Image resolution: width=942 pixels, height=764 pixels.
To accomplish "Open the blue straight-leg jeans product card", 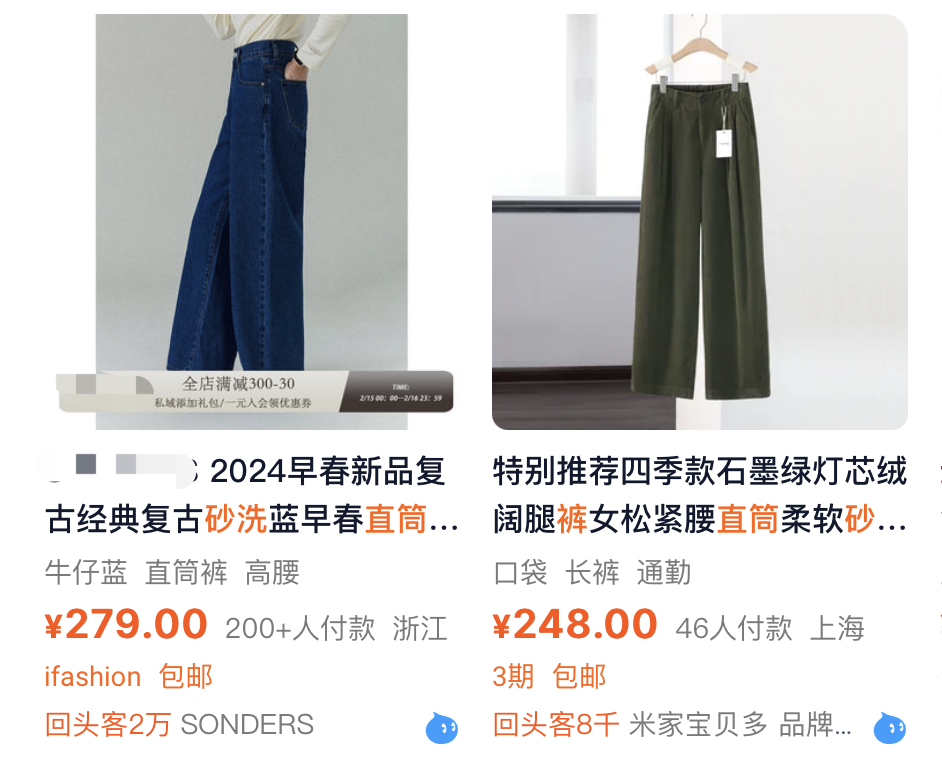I will pos(251,220).
